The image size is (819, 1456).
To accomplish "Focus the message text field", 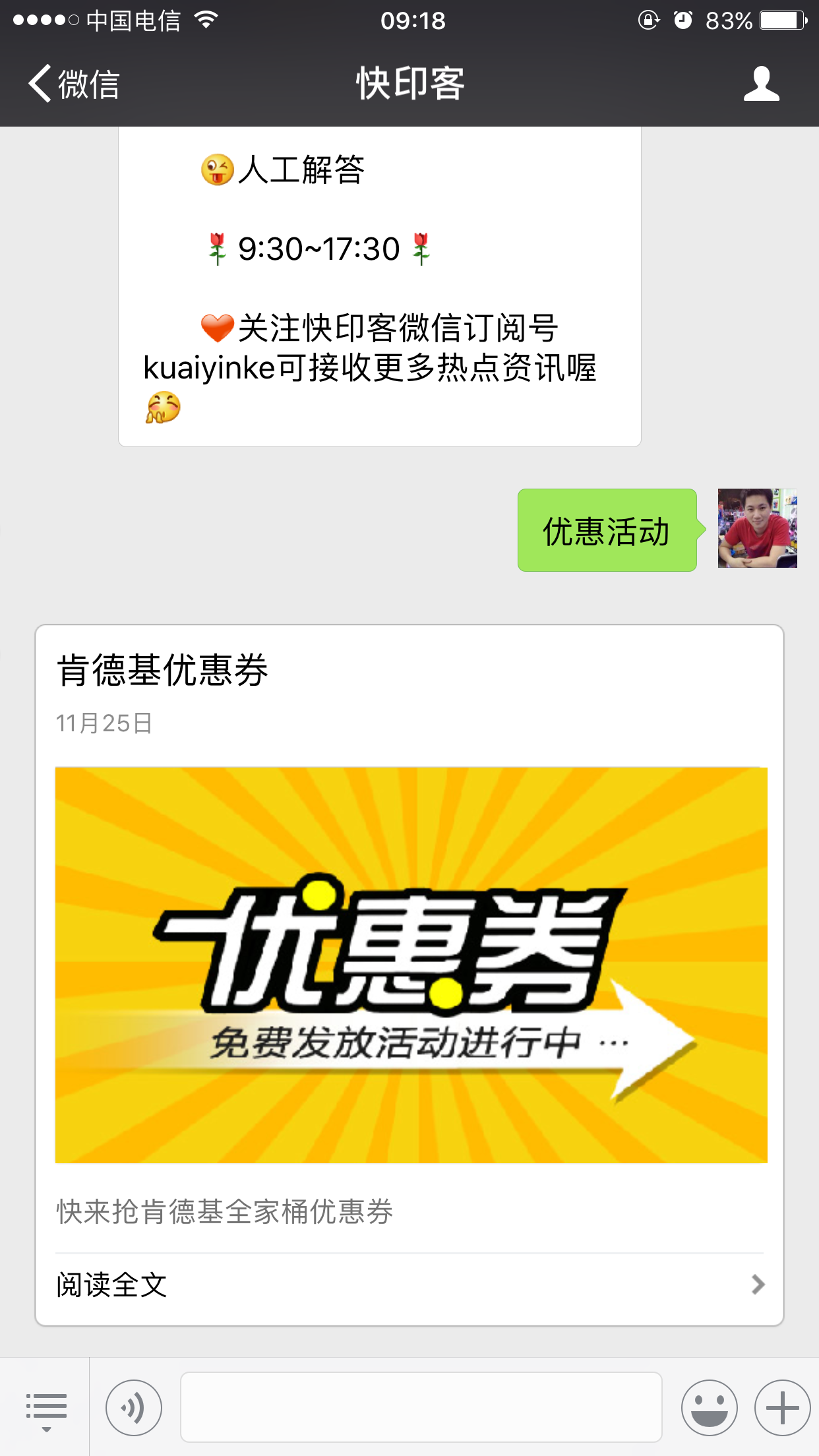I will point(421,1409).
